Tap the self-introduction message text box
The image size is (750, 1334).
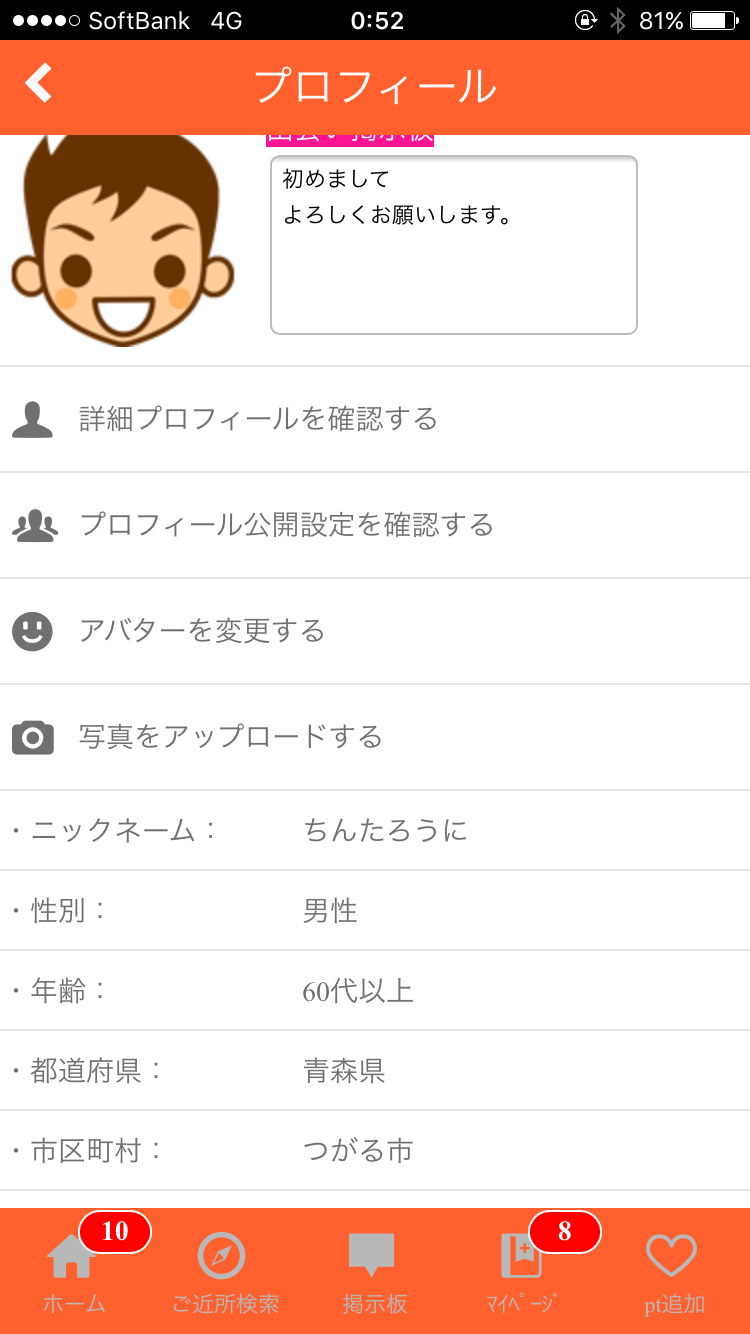453,245
